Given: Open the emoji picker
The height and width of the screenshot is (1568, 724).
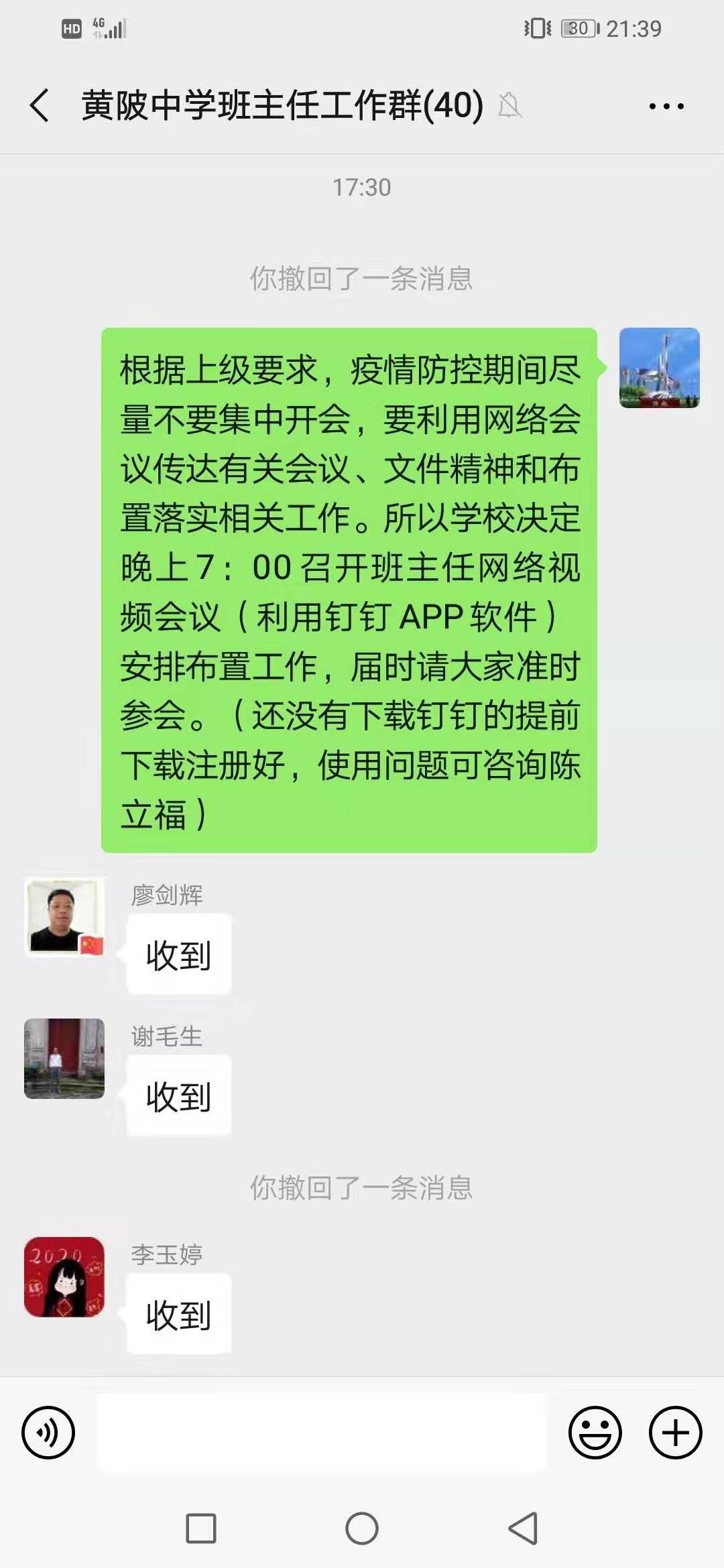Looking at the screenshot, I should coord(595,1433).
